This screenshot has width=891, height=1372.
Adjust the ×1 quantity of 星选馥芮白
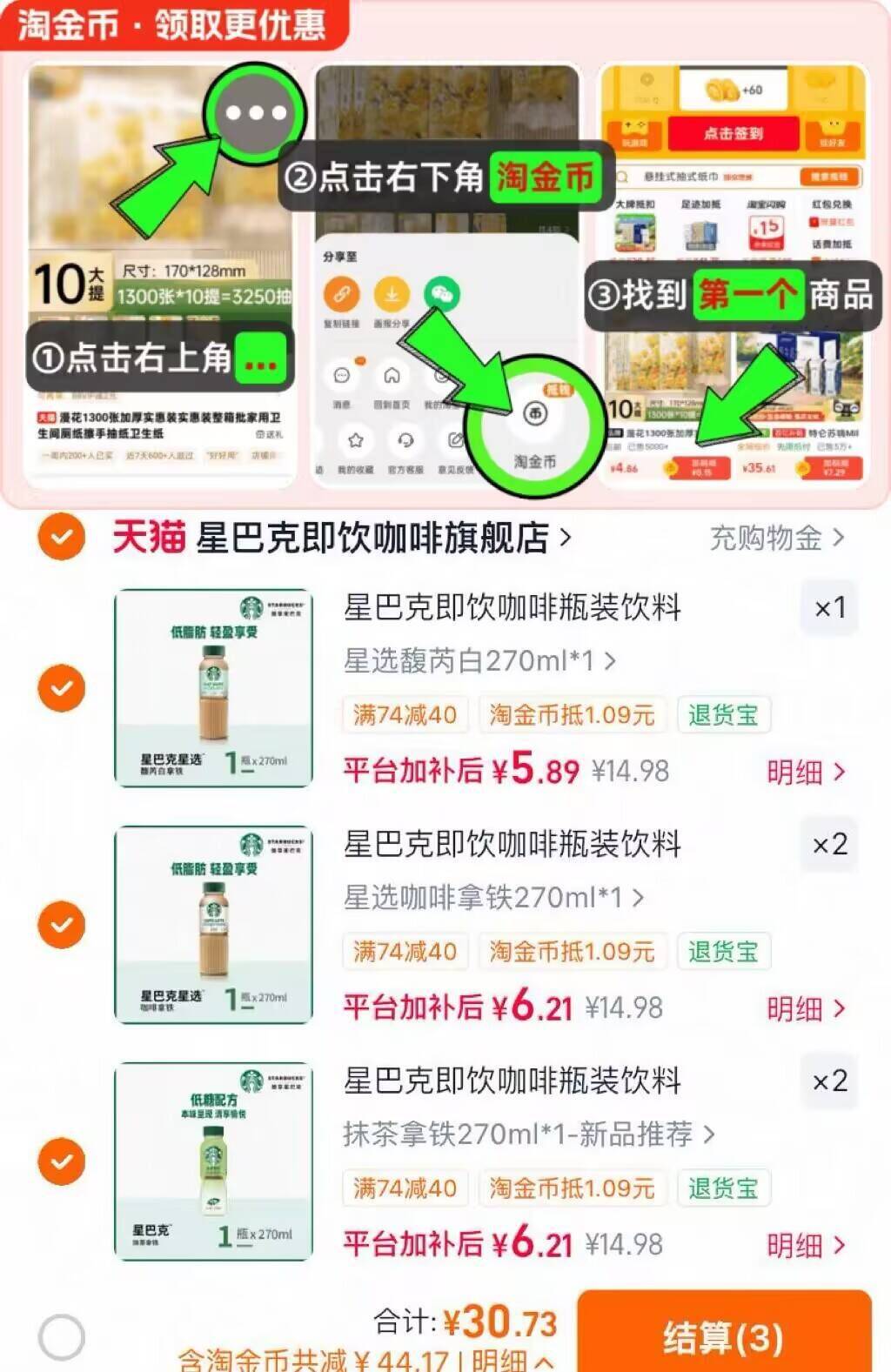coord(829,607)
